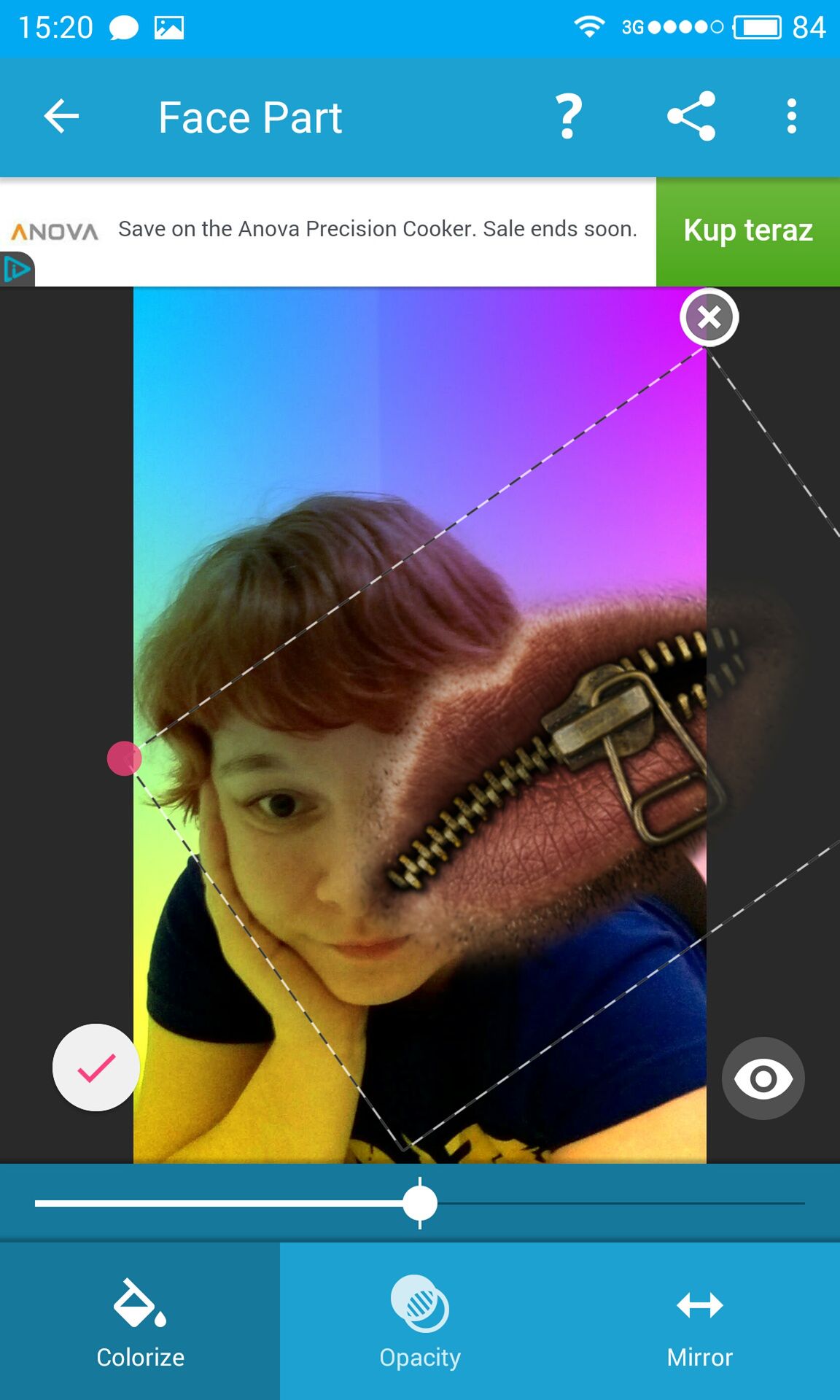Viewport: 840px width, 1400px height.
Task: Tap the Kup teraz ad button
Action: point(748,231)
